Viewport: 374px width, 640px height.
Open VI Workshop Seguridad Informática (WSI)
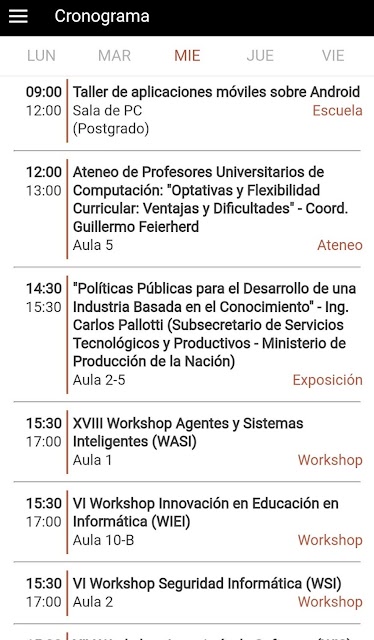pos(187,593)
